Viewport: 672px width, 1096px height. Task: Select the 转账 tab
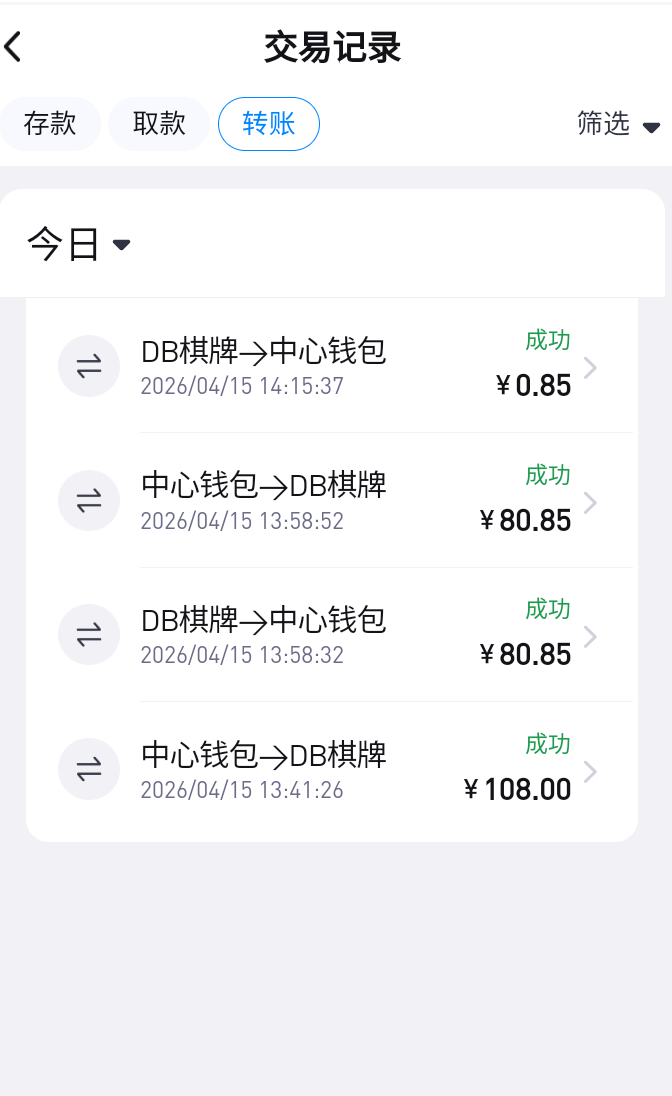269,124
